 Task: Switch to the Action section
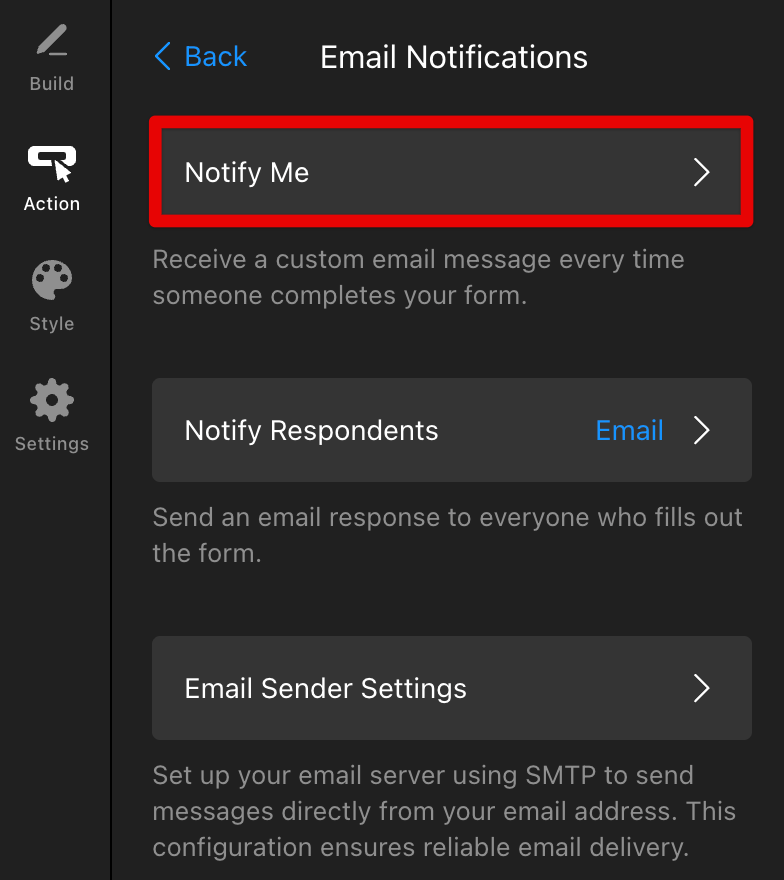coord(52,178)
